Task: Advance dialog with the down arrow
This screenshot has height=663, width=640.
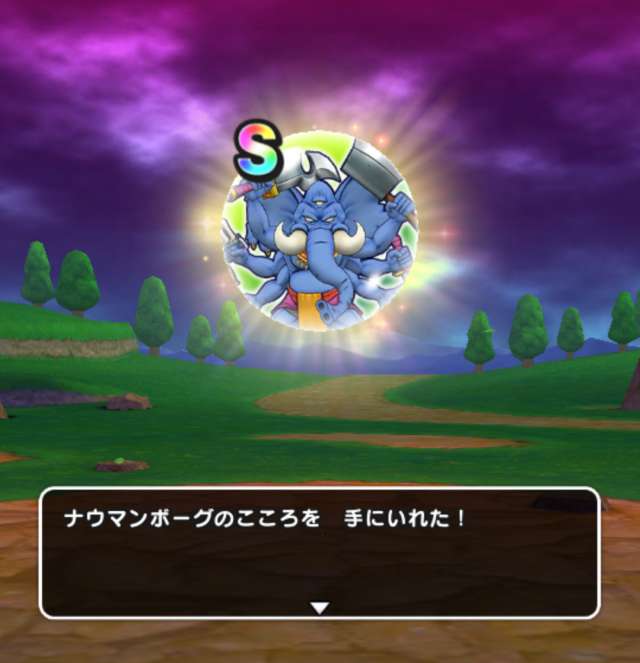Action: click(x=319, y=607)
